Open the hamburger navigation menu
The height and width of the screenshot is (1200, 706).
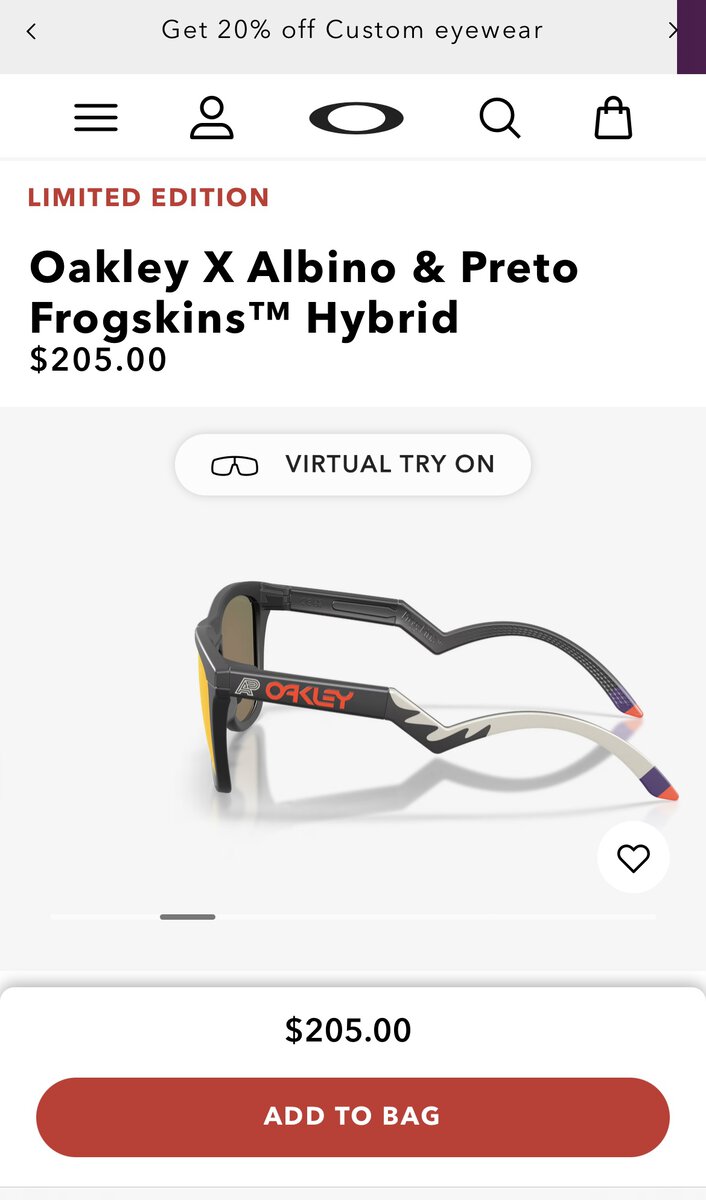(x=96, y=118)
